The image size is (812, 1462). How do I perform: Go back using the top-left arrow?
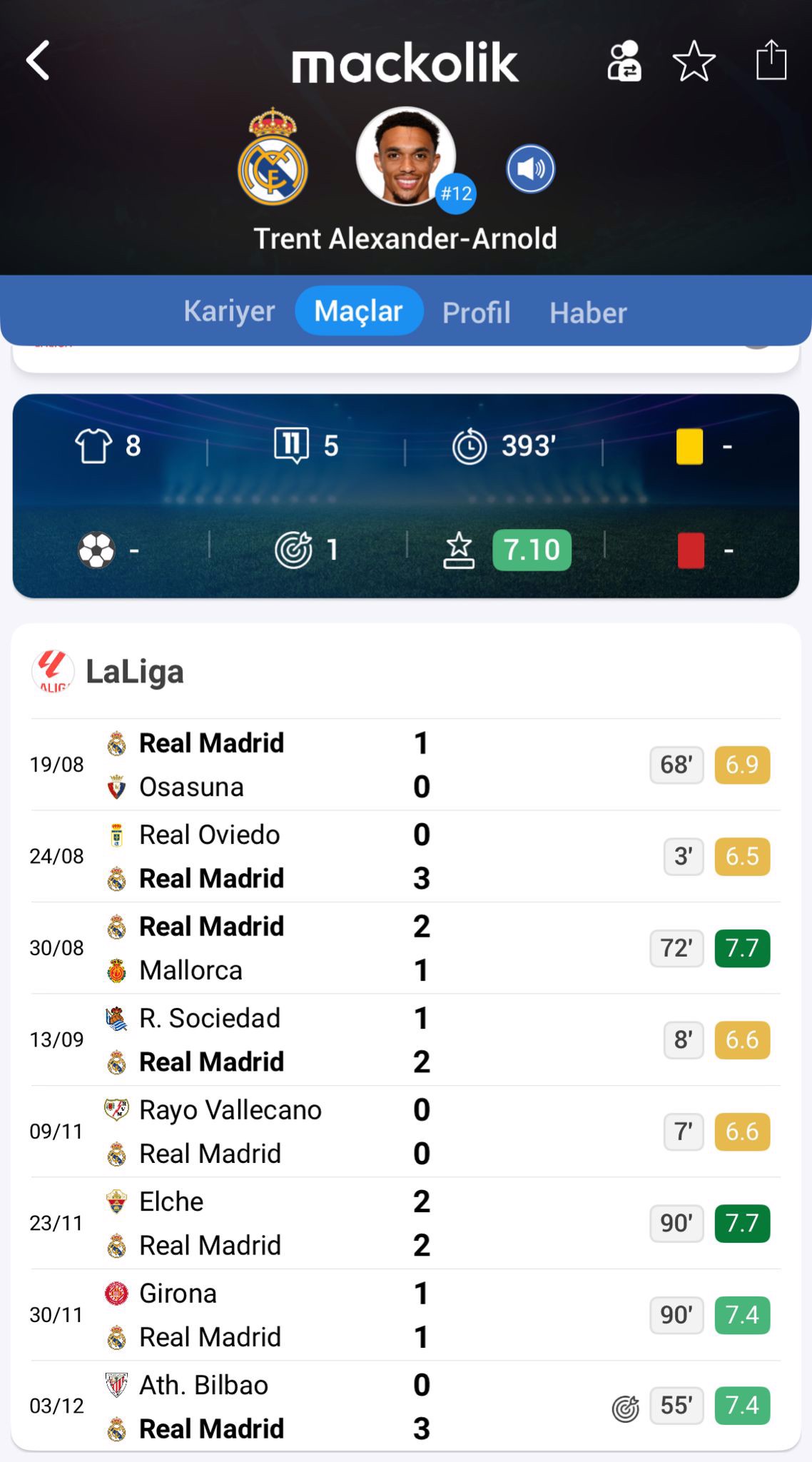pyautogui.click(x=39, y=61)
